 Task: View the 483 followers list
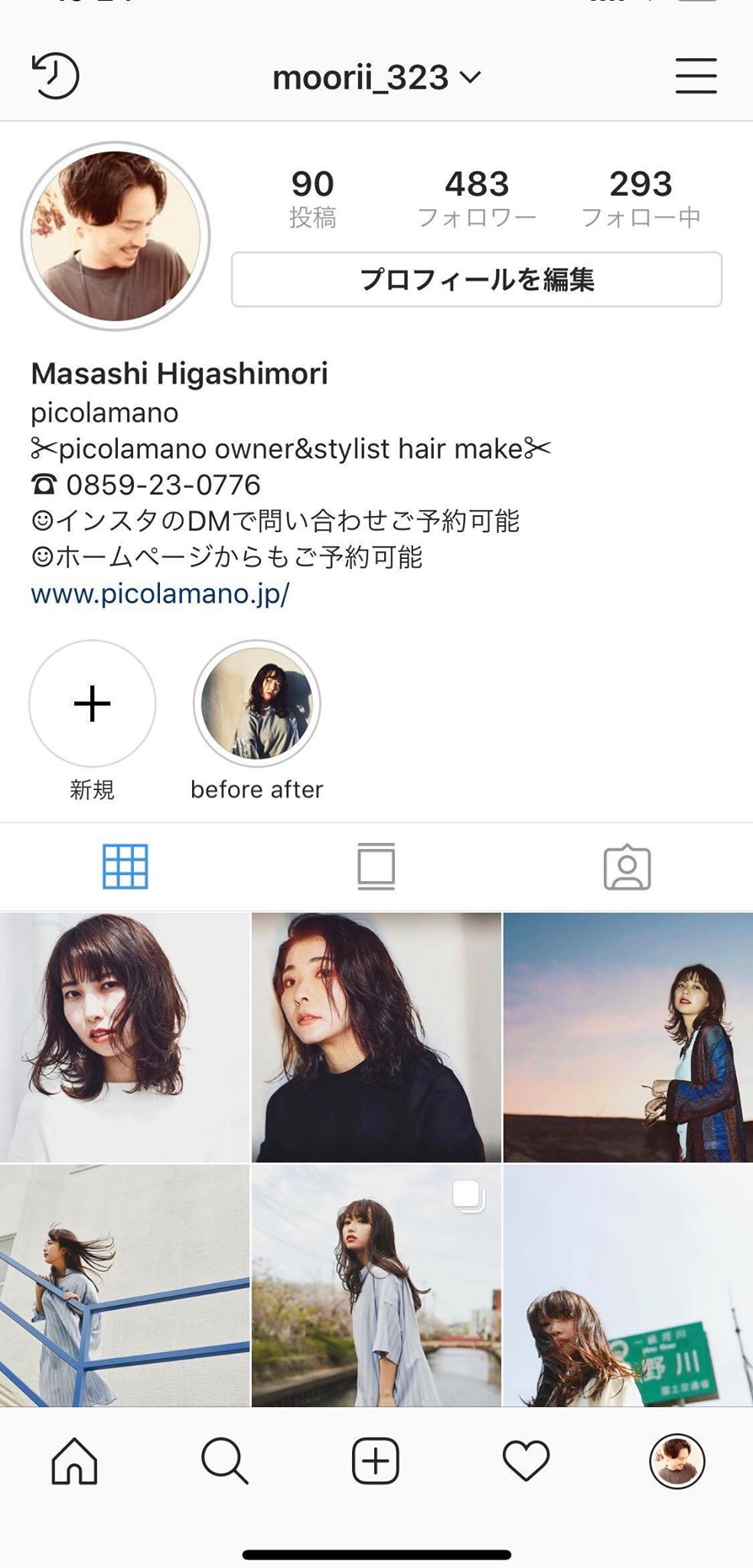(x=476, y=198)
